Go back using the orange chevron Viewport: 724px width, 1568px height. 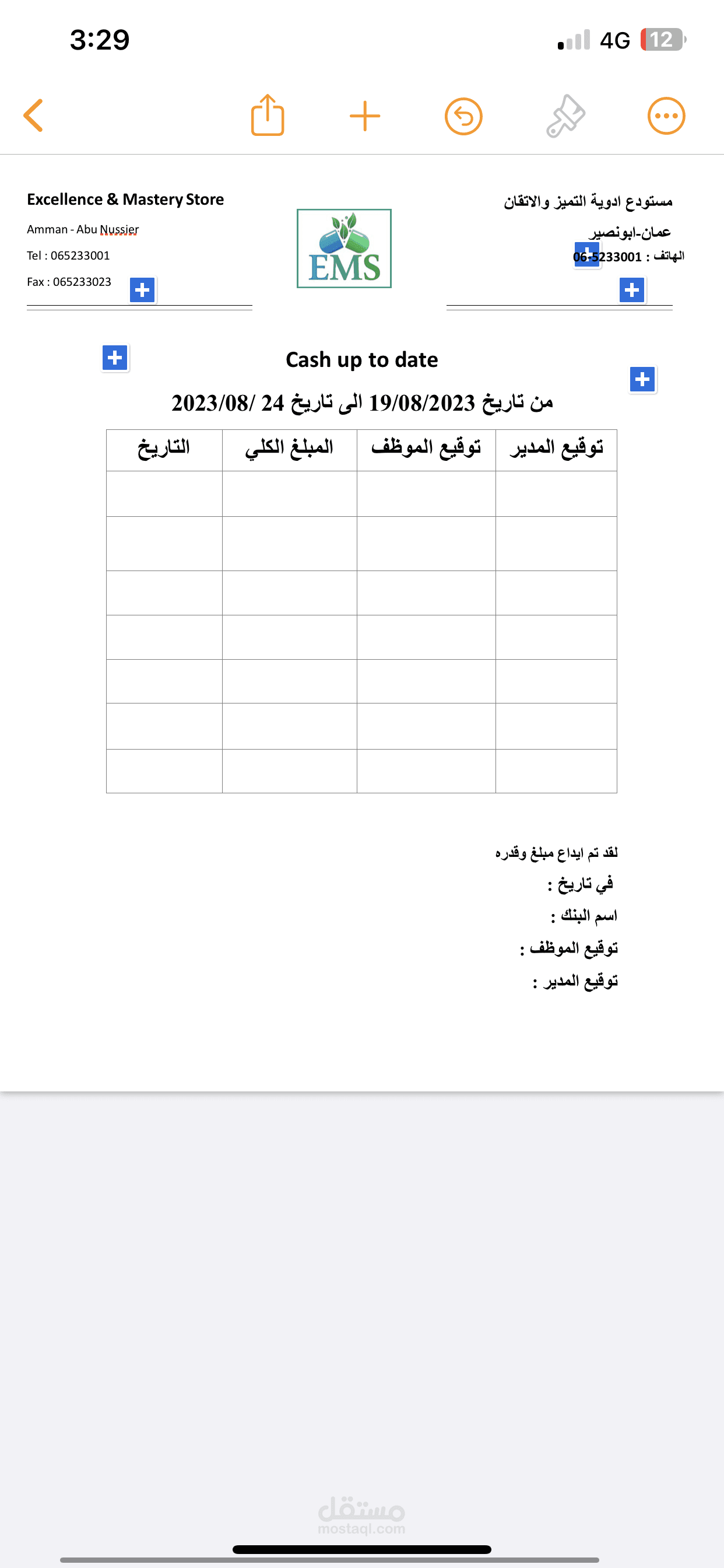pos(33,114)
